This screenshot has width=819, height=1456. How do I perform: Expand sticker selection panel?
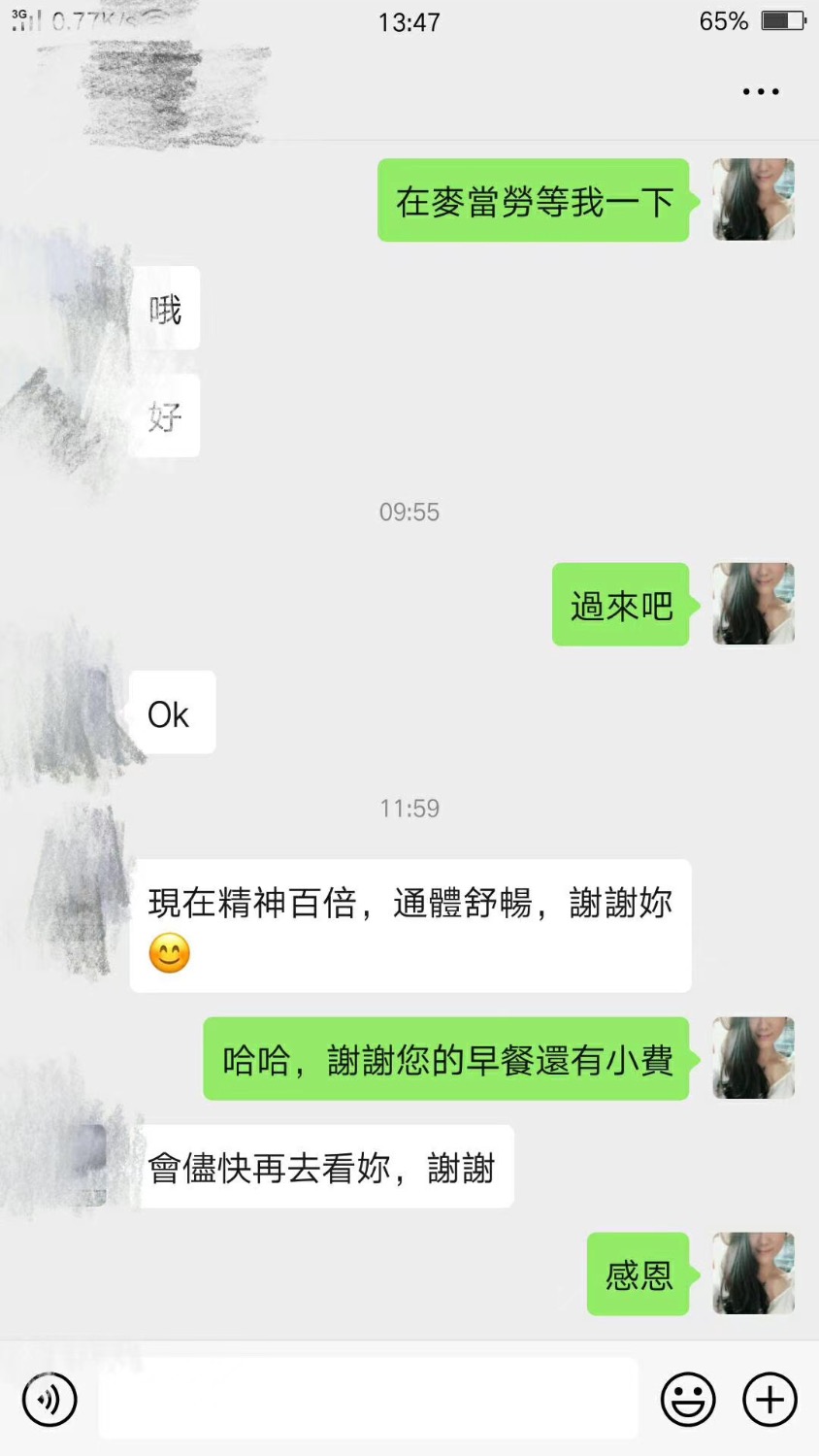(x=688, y=1399)
